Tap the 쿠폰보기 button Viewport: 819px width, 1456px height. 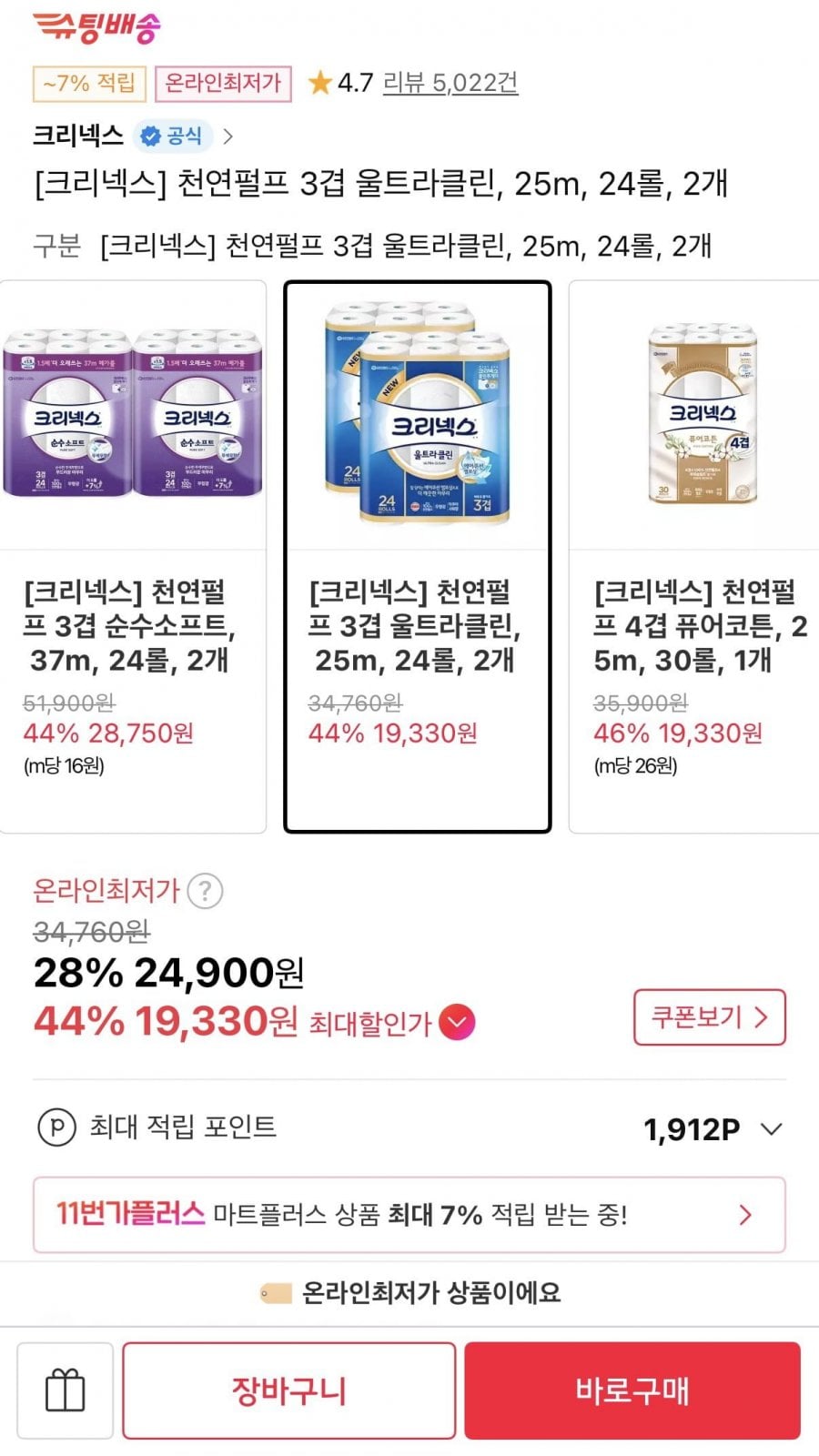(x=710, y=1017)
